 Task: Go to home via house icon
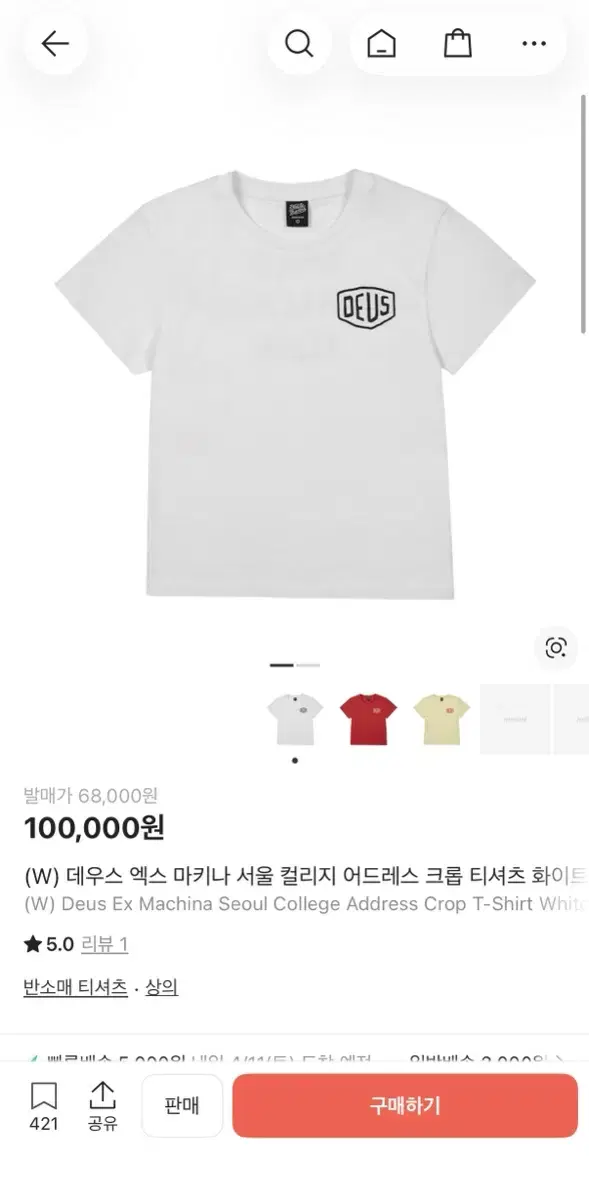click(x=381, y=44)
